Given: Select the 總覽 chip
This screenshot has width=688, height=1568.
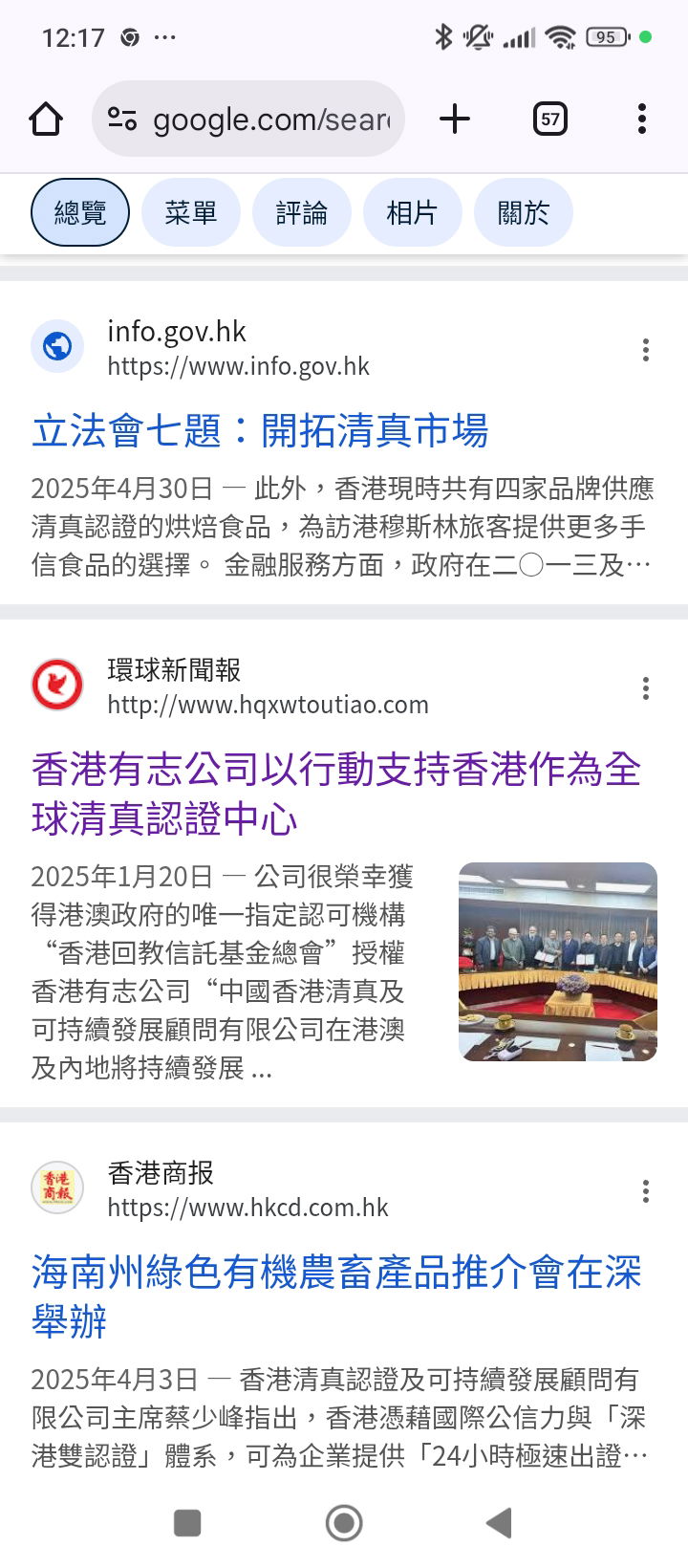Looking at the screenshot, I should 80,212.
